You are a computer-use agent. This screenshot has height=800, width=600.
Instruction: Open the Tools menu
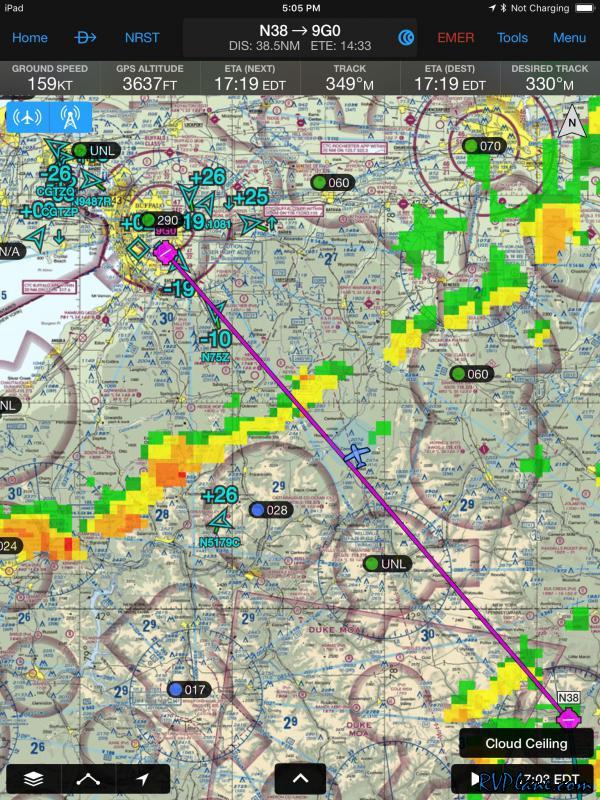pyautogui.click(x=512, y=37)
